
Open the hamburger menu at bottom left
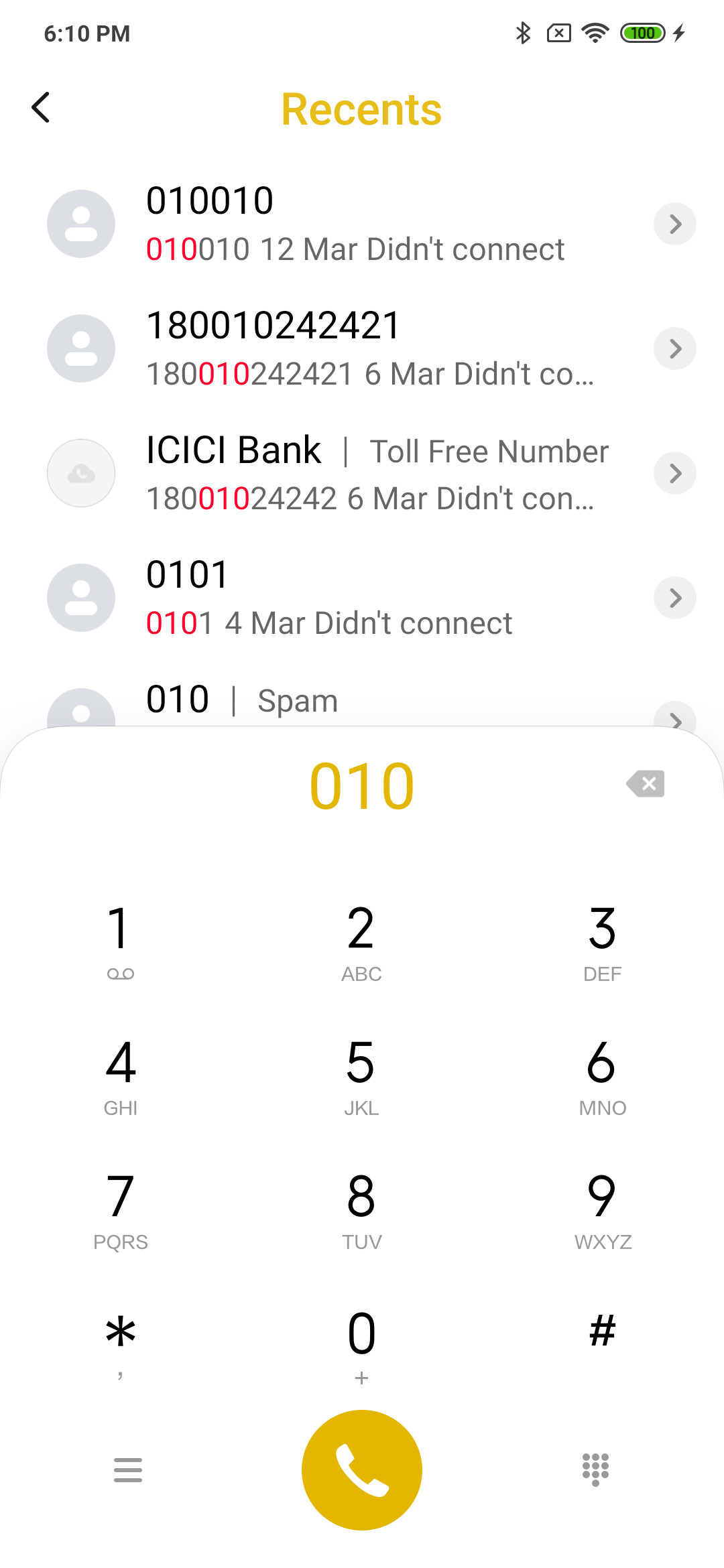pyautogui.click(x=128, y=1470)
